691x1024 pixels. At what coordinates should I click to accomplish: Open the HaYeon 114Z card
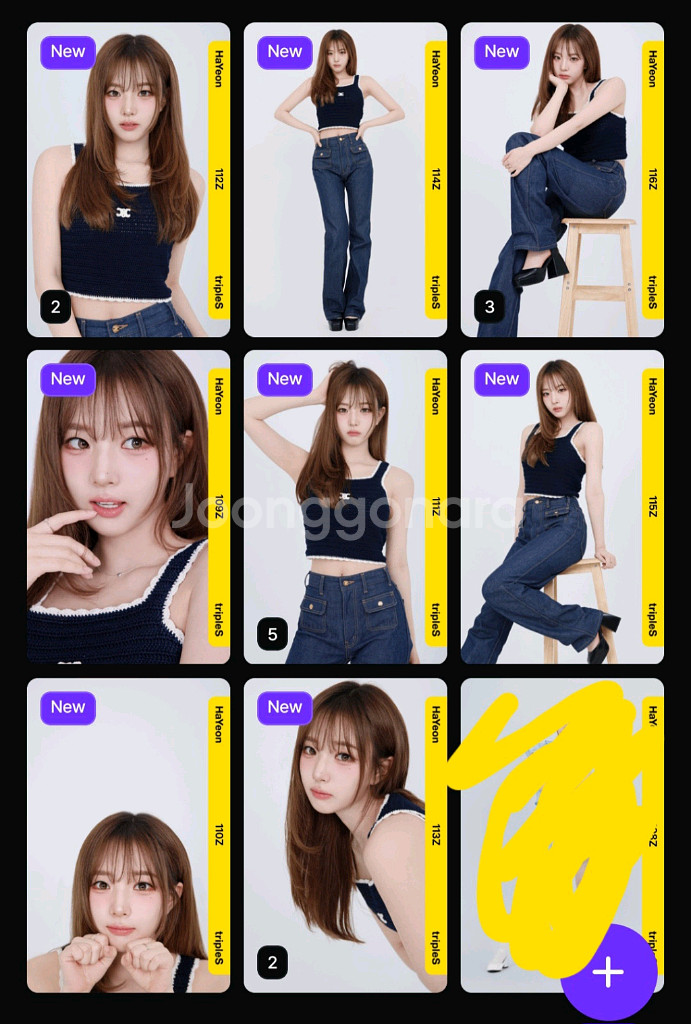tap(345, 180)
